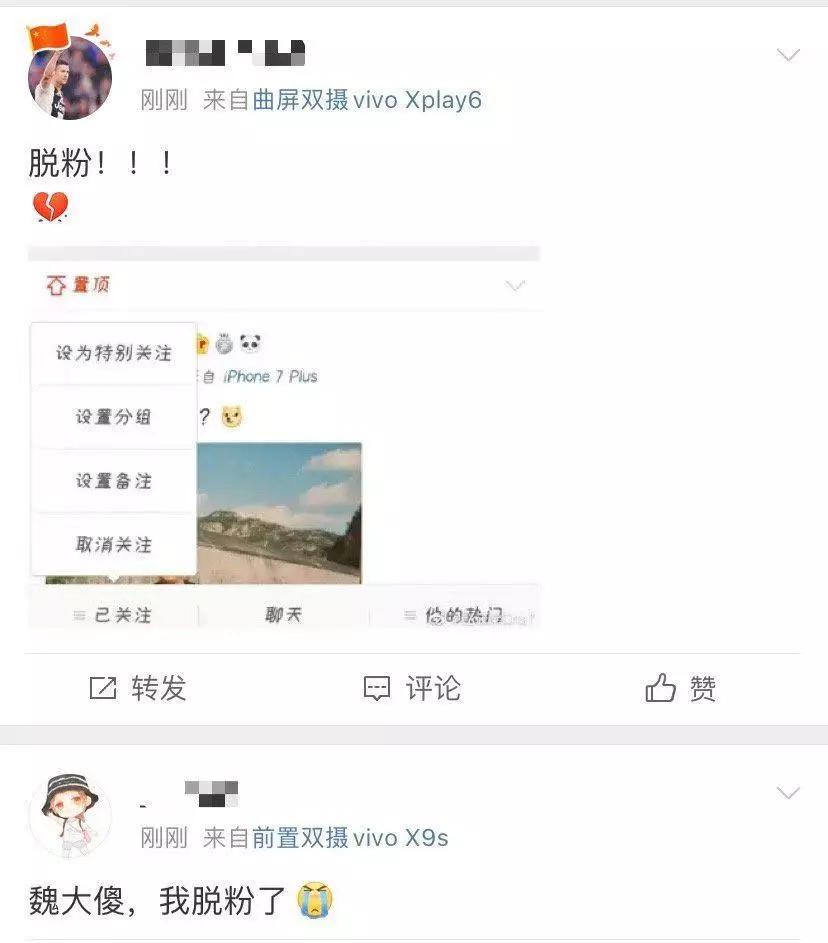The image size is (828, 943).
Task: Open the 曲屏双摄 vivo Xplay6 source link
Action: [x=366, y=101]
